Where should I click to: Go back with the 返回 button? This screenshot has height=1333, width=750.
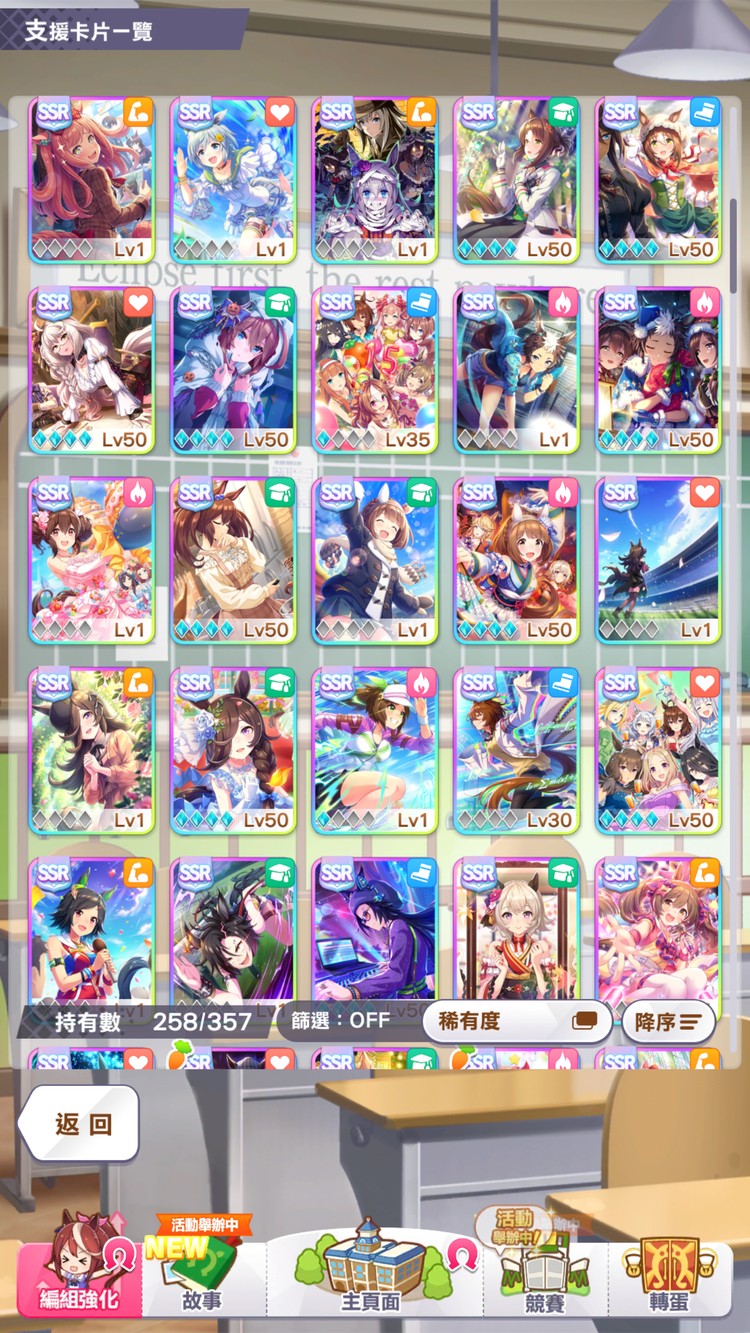pos(80,1123)
